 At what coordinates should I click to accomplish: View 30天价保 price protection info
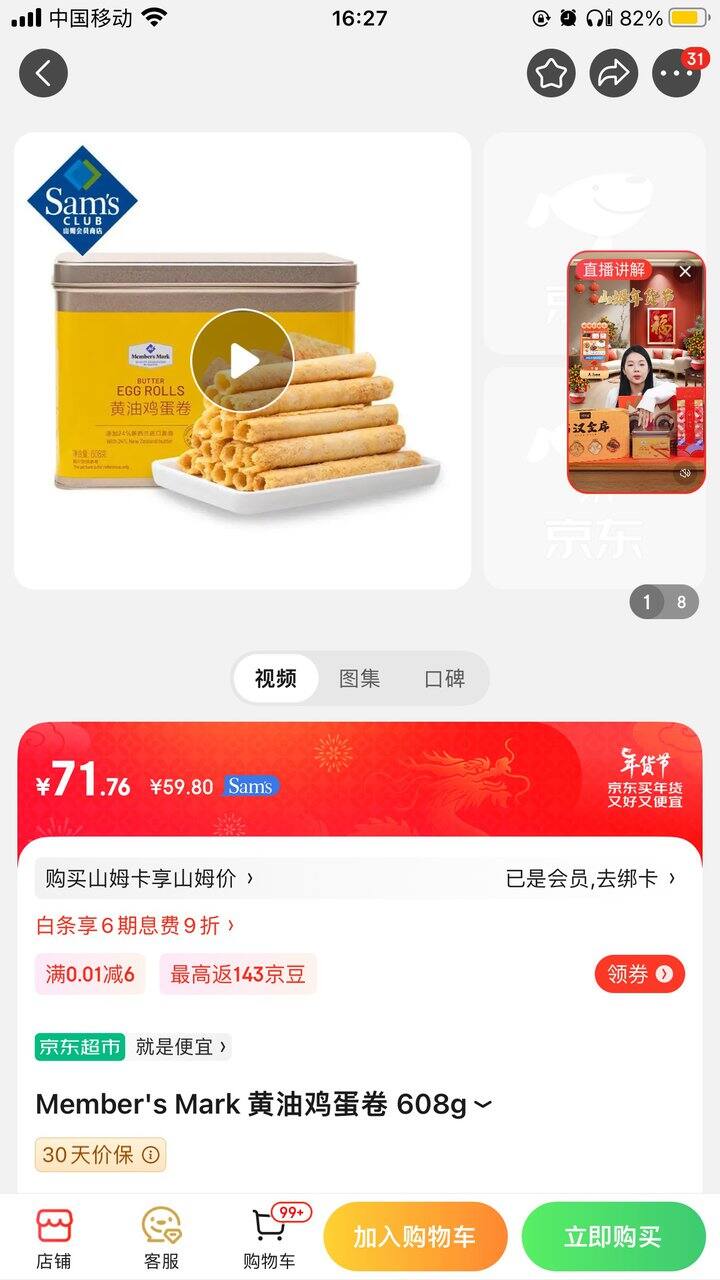[x=100, y=1155]
